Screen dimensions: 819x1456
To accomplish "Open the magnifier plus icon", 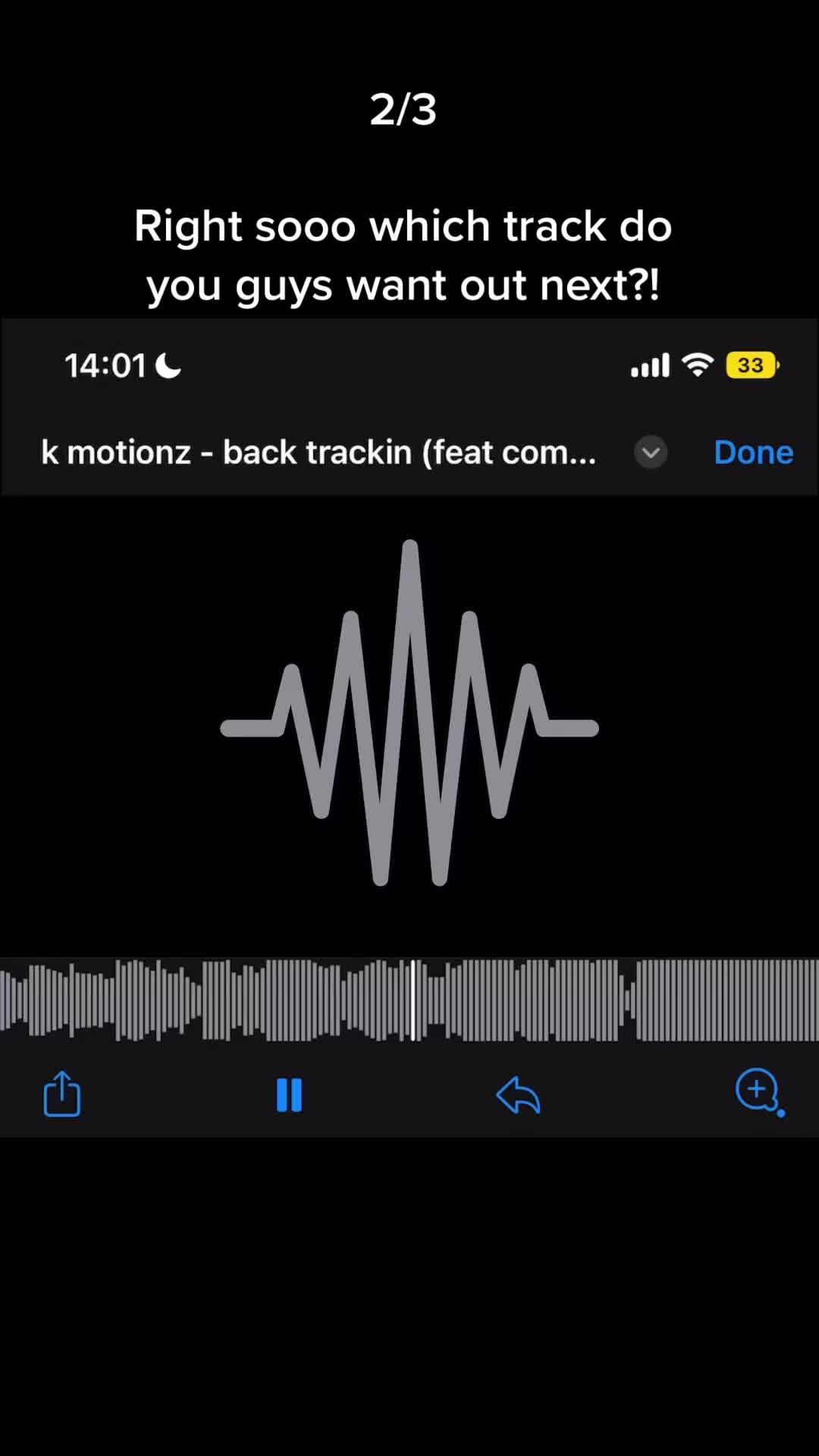I will tap(758, 1091).
